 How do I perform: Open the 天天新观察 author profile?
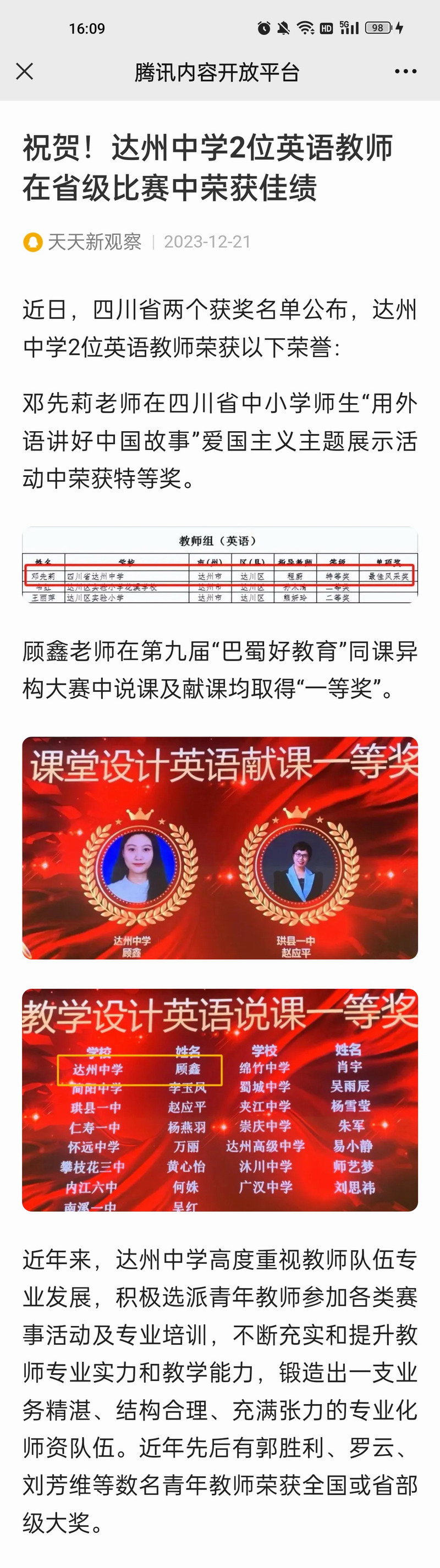tap(94, 241)
